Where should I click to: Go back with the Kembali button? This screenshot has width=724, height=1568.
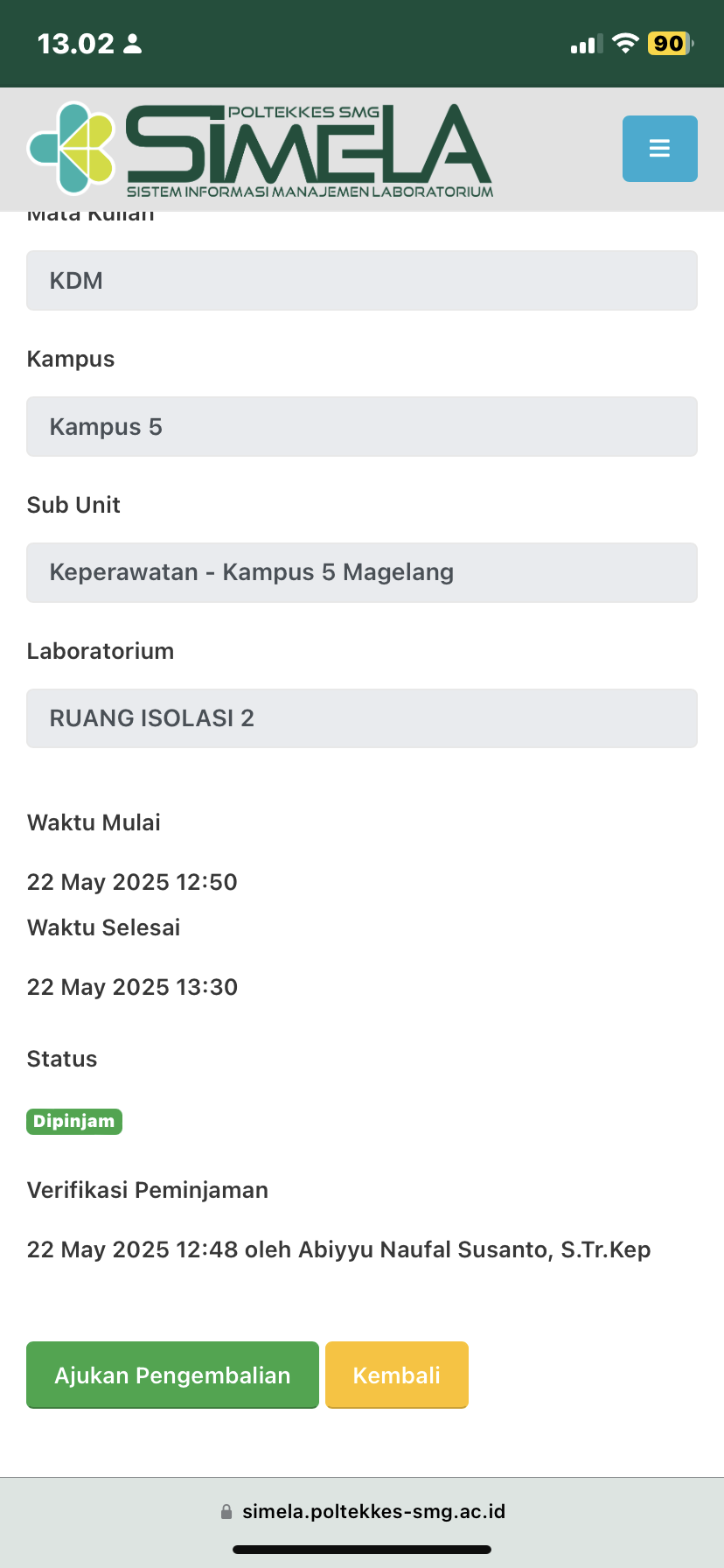[x=397, y=1375]
